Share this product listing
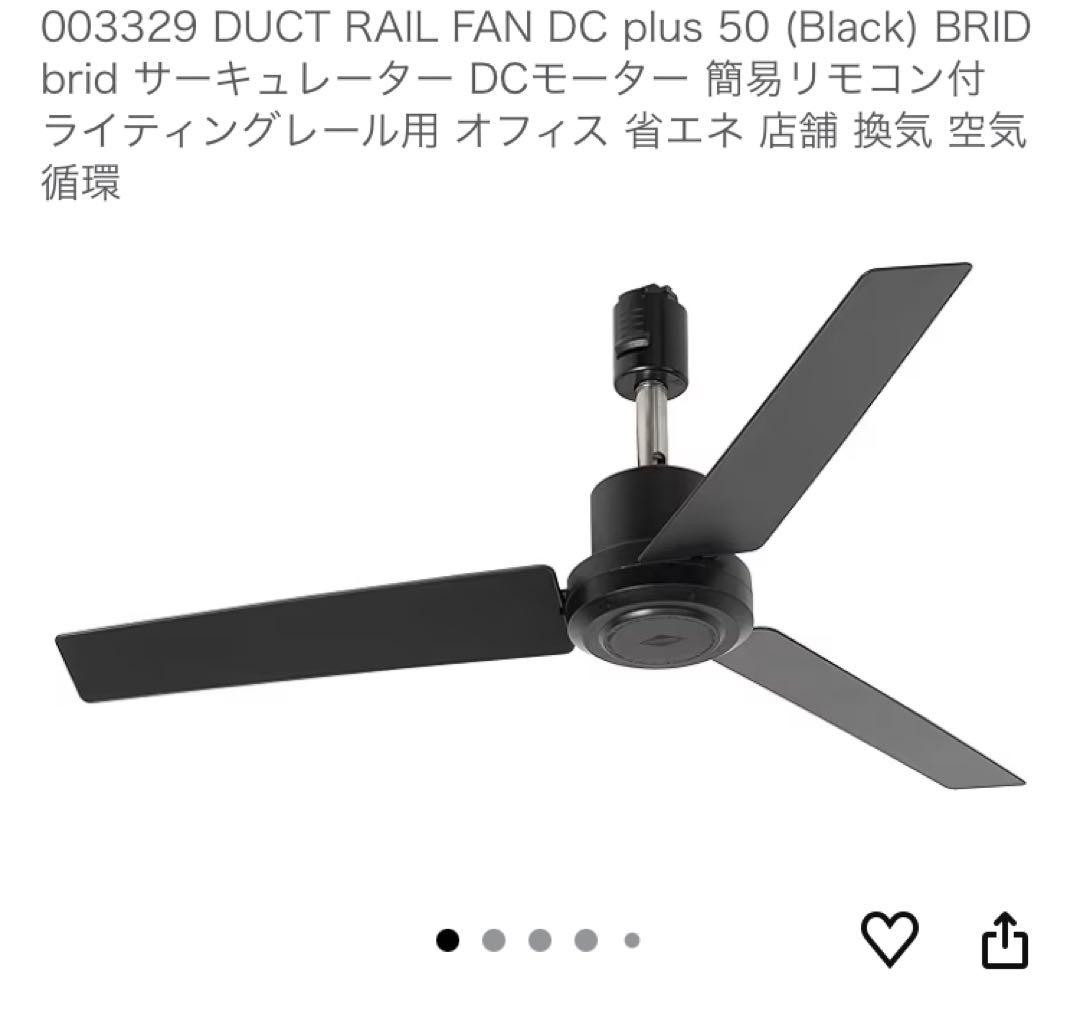 click(1004, 941)
